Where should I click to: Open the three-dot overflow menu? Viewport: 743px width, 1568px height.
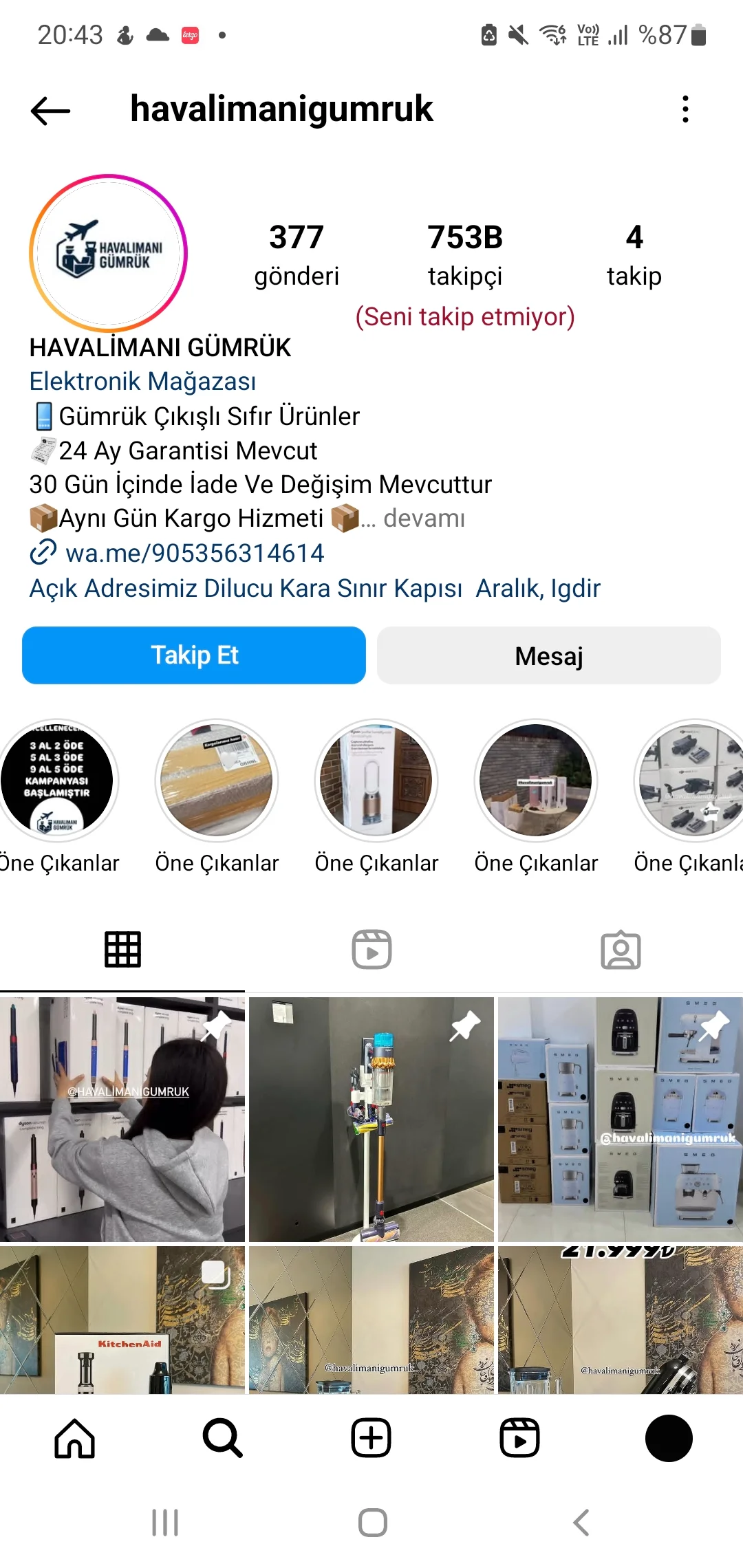[685, 109]
